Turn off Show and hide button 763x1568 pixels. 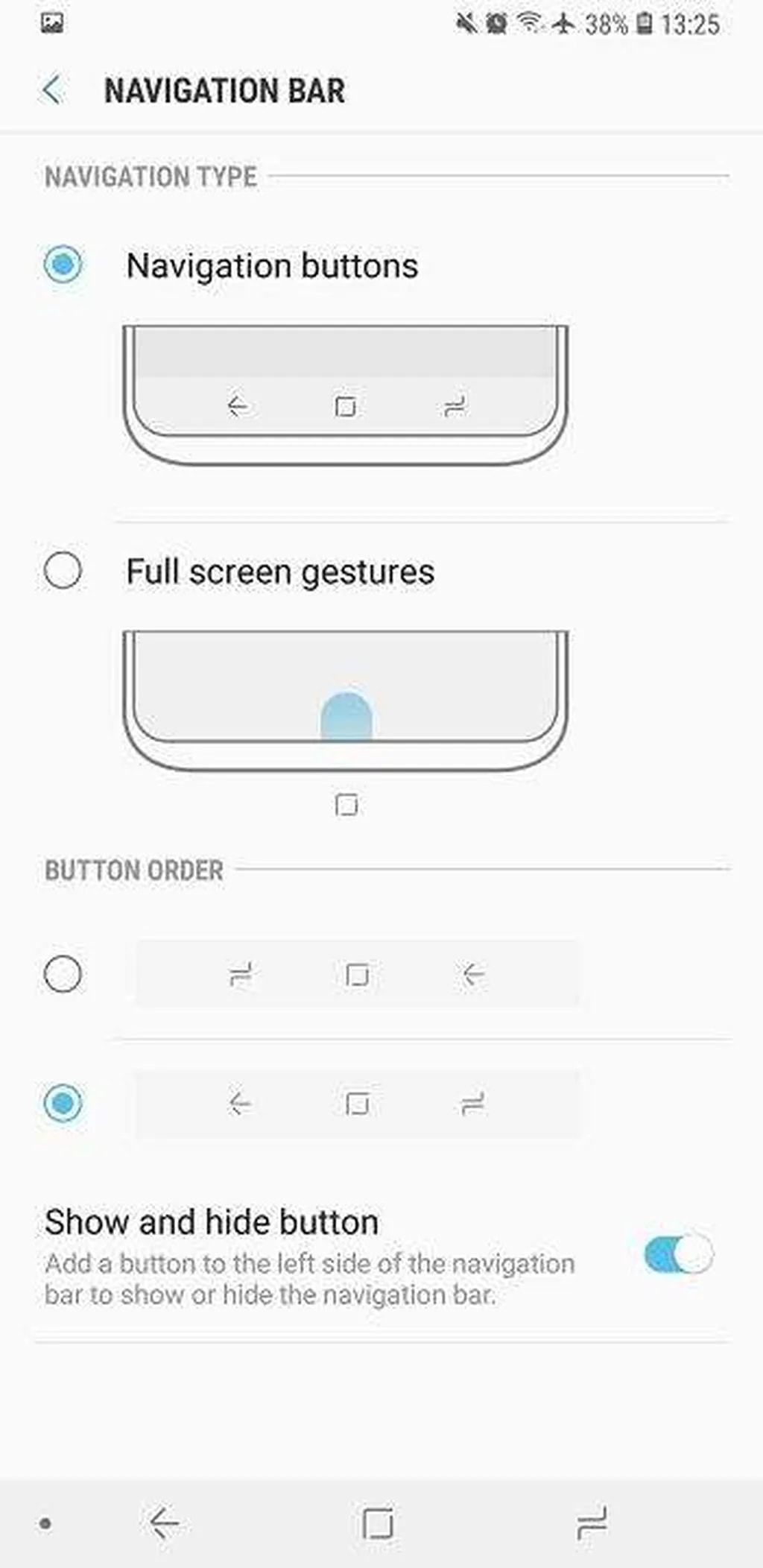(x=678, y=1254)
